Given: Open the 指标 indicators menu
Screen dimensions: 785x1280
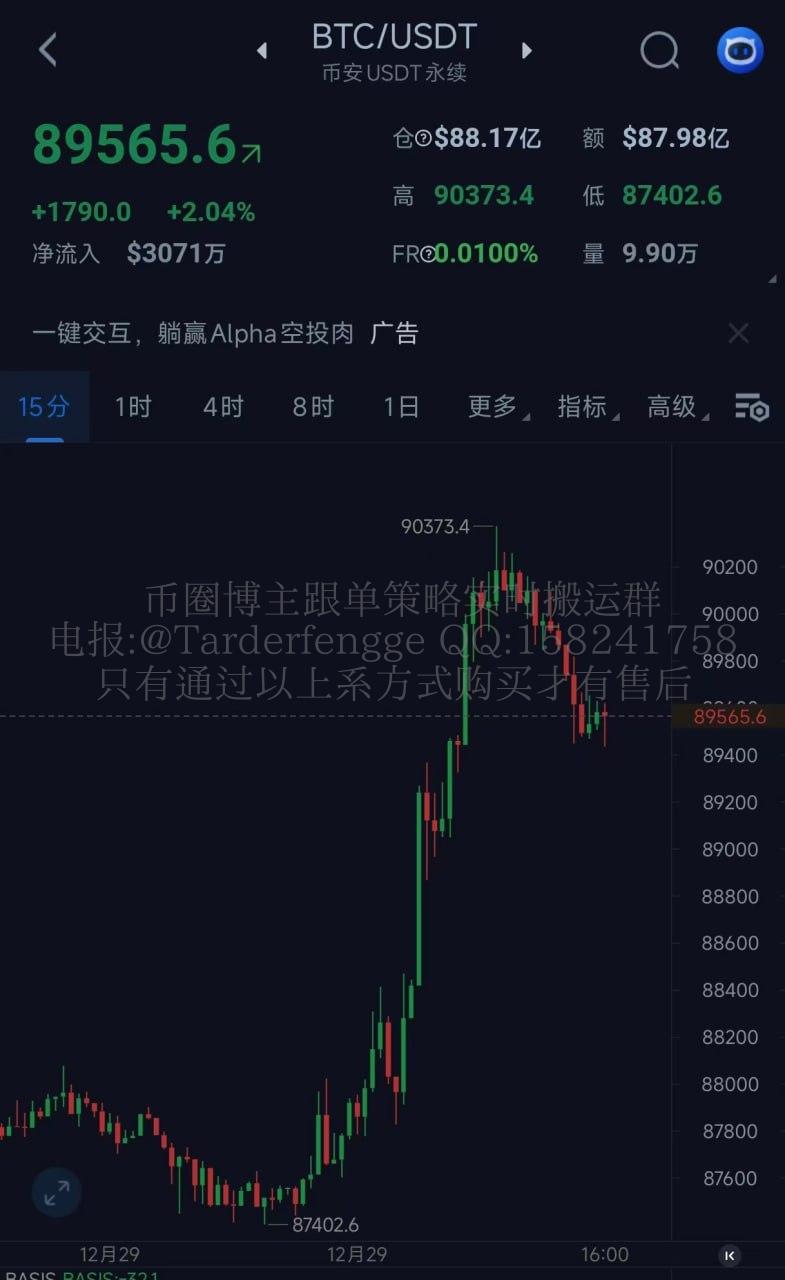Looking at the screenshot, I should (x=584, y=407).
